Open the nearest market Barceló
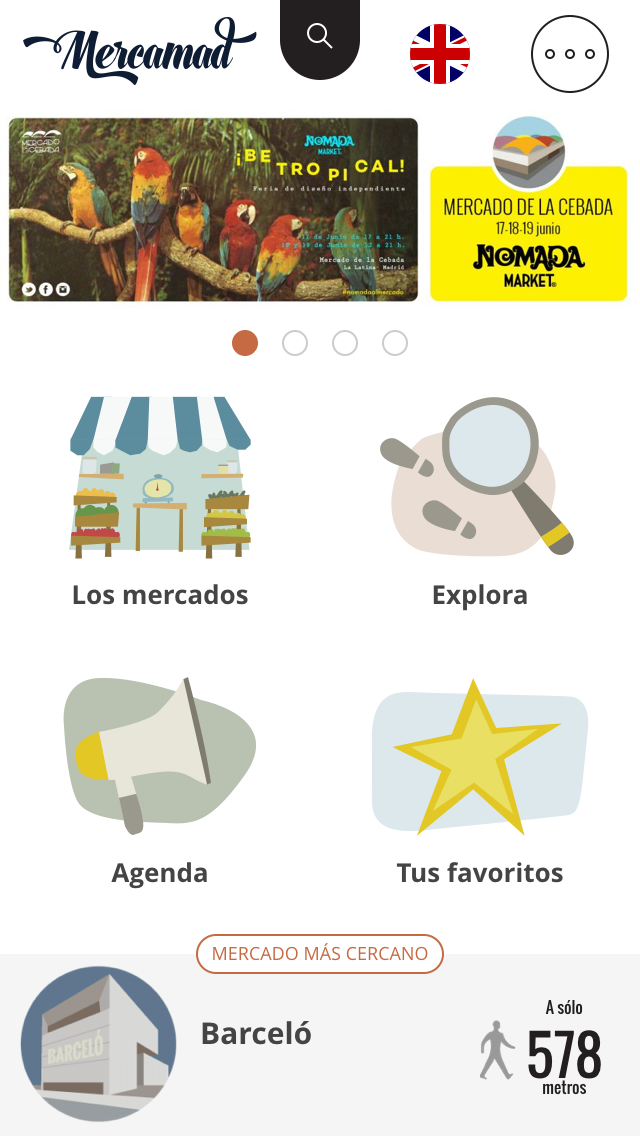Image resolution: width=640 pixels, height=1136 pixels. coord(256,1034)
